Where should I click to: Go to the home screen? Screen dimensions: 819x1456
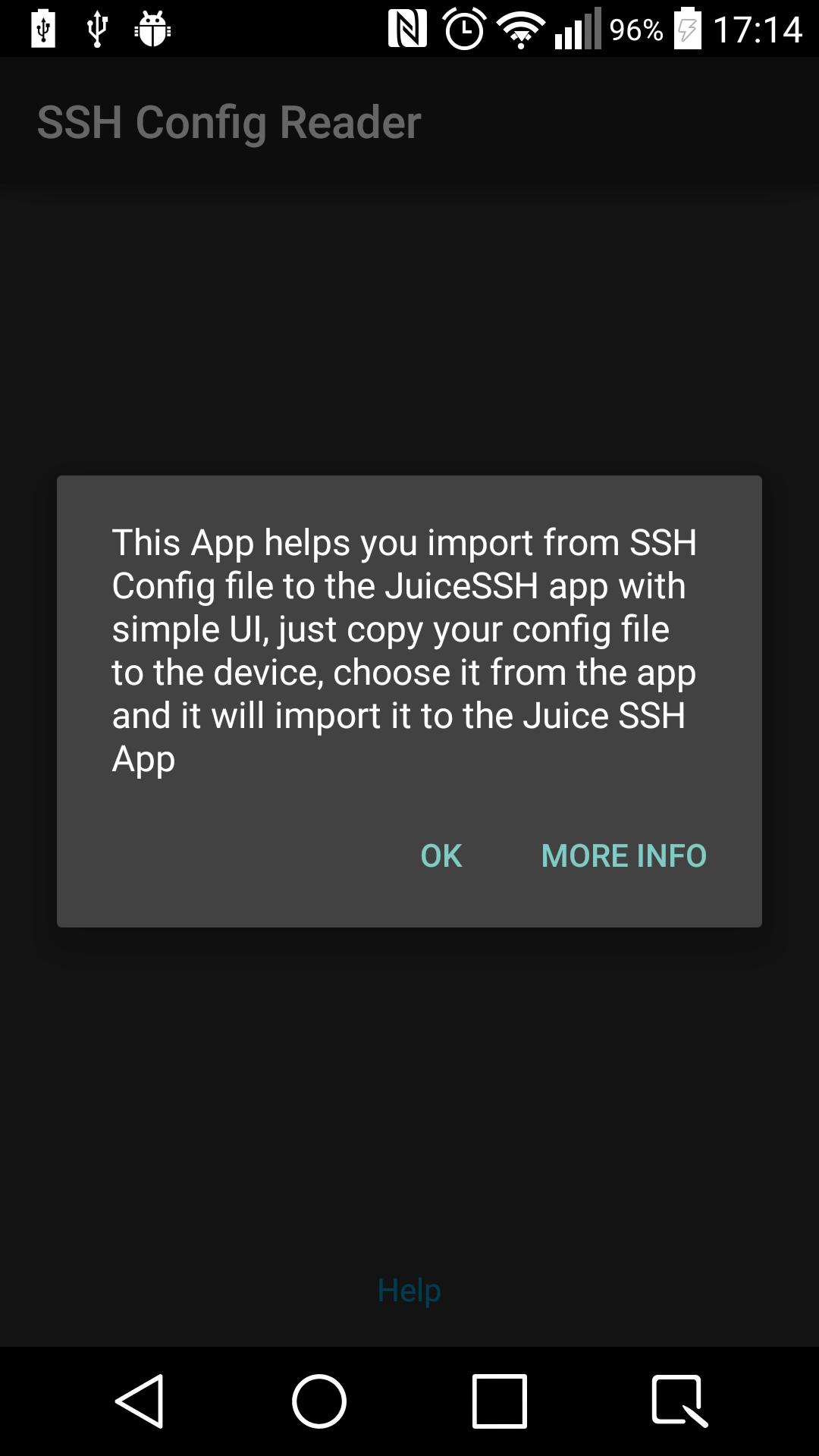click(x=319, y=1401)
